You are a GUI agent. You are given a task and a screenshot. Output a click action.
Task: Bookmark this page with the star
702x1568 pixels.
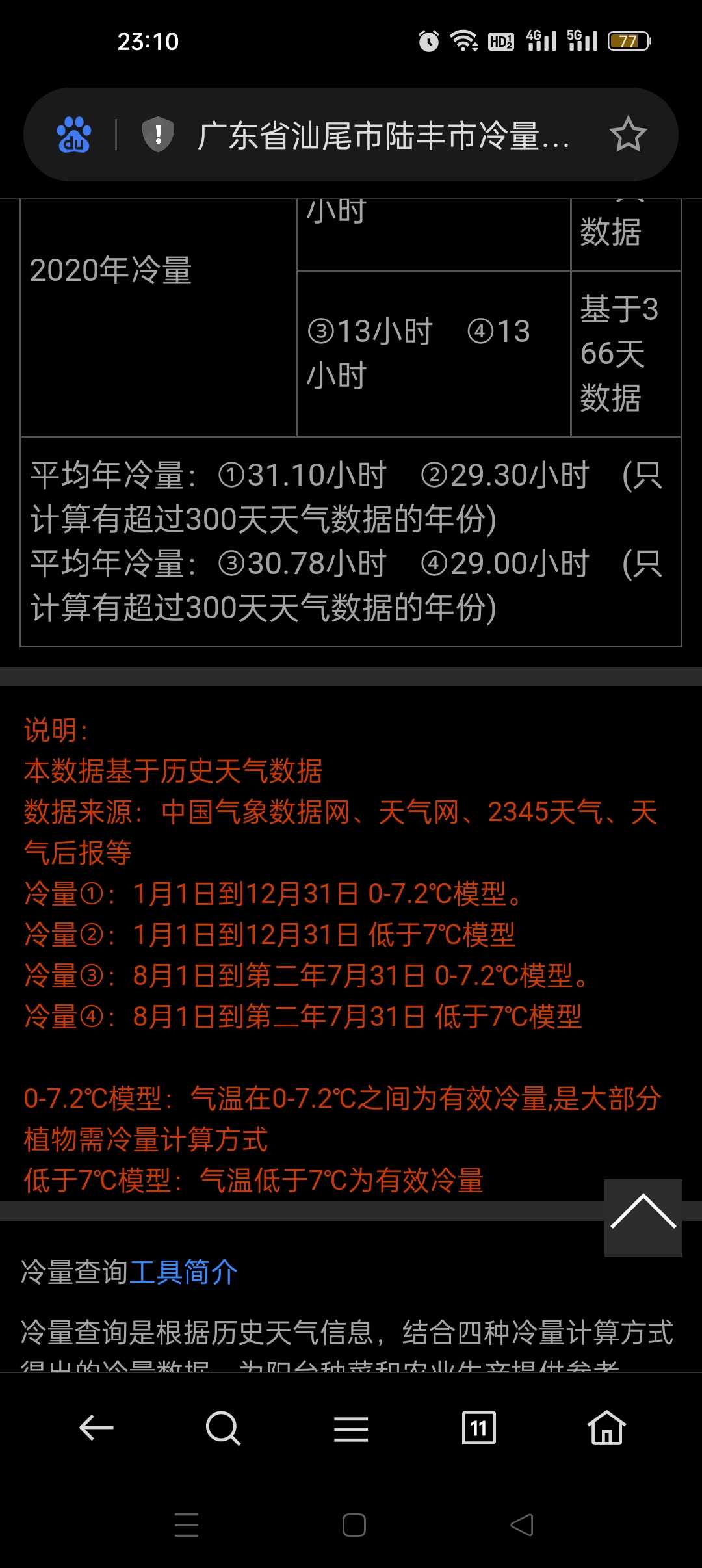628,135
